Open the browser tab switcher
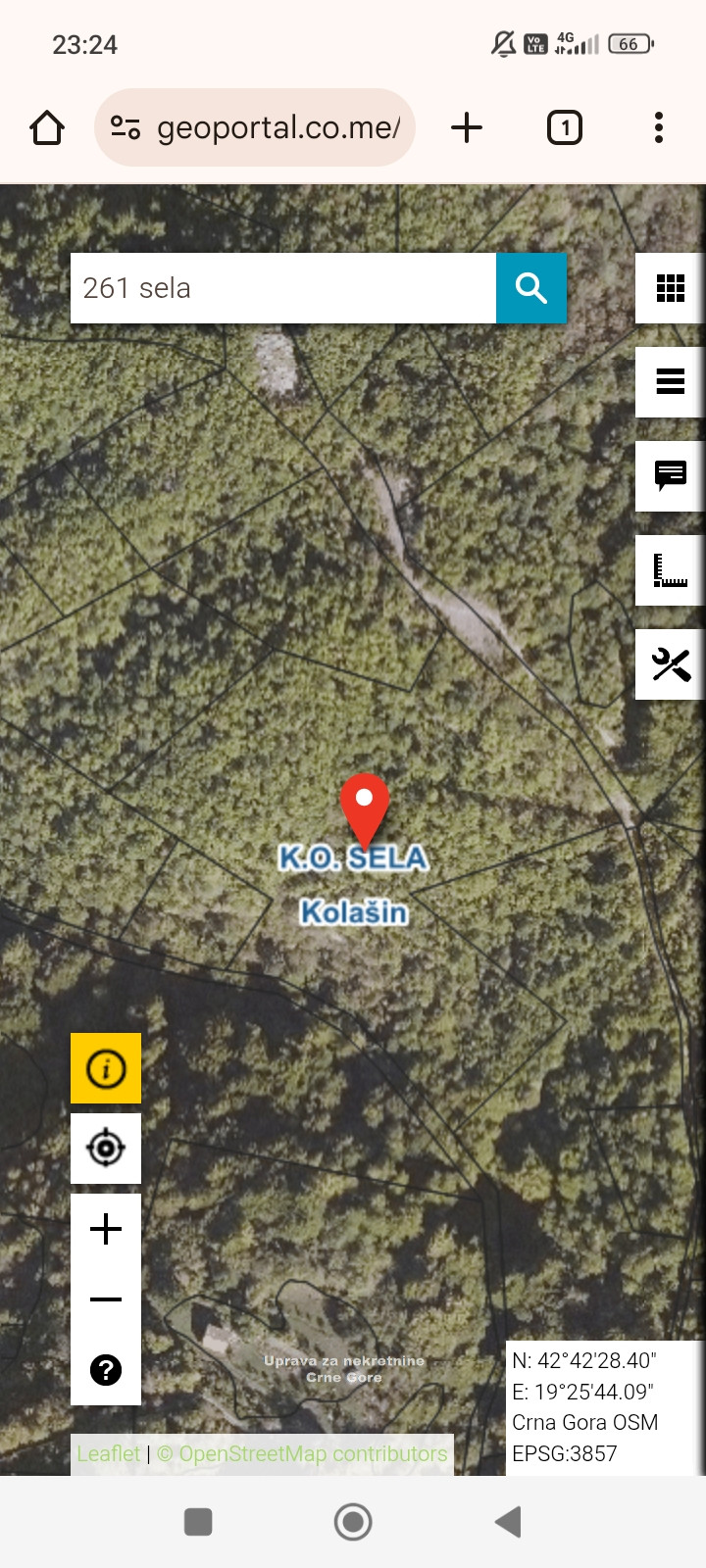 coord(564,126)
